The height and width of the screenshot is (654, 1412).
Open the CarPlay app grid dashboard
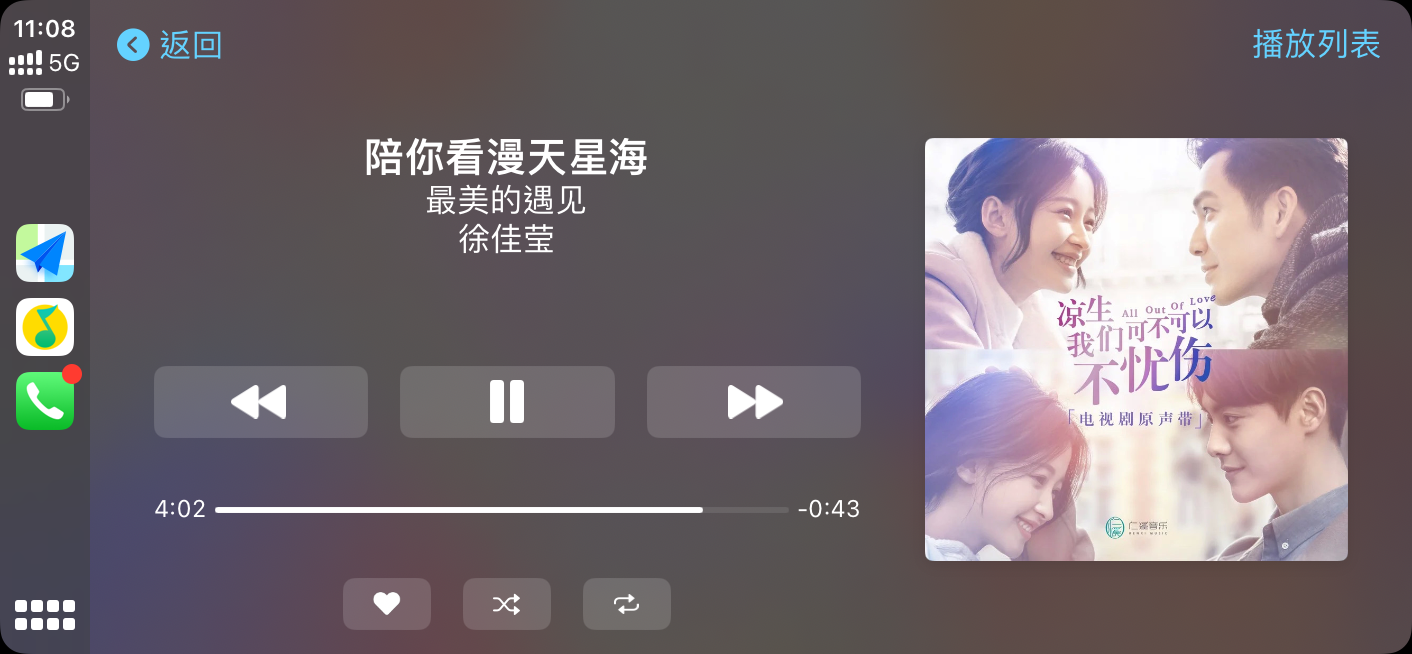45,615
